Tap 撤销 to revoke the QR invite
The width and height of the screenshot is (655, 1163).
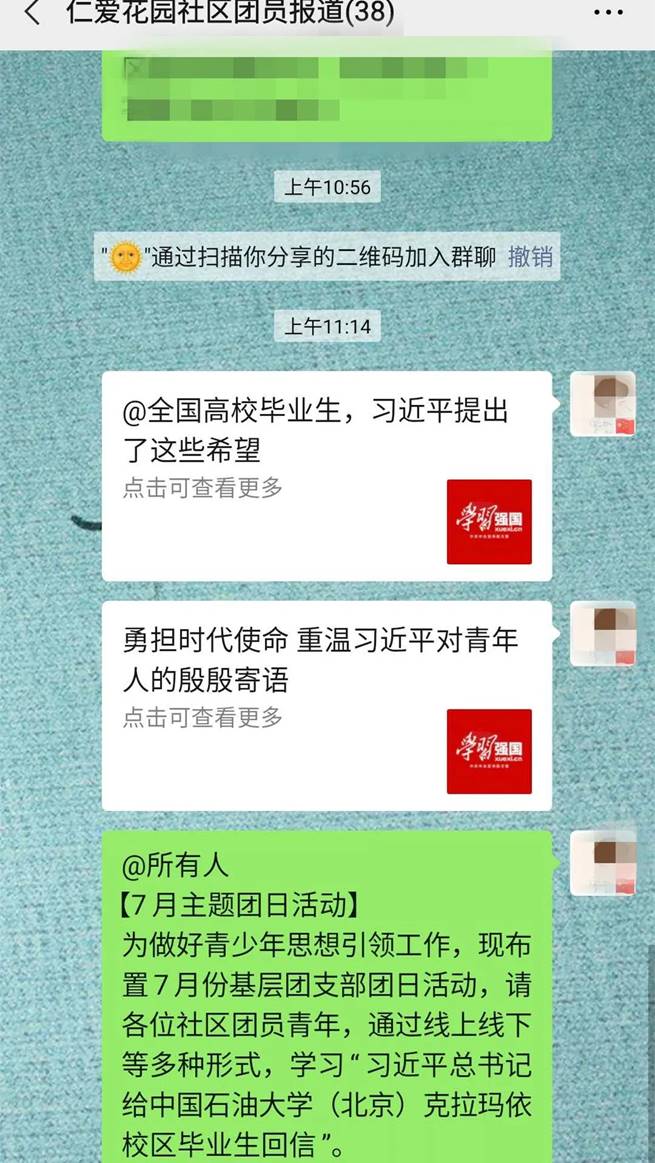[x=530, y=256]
